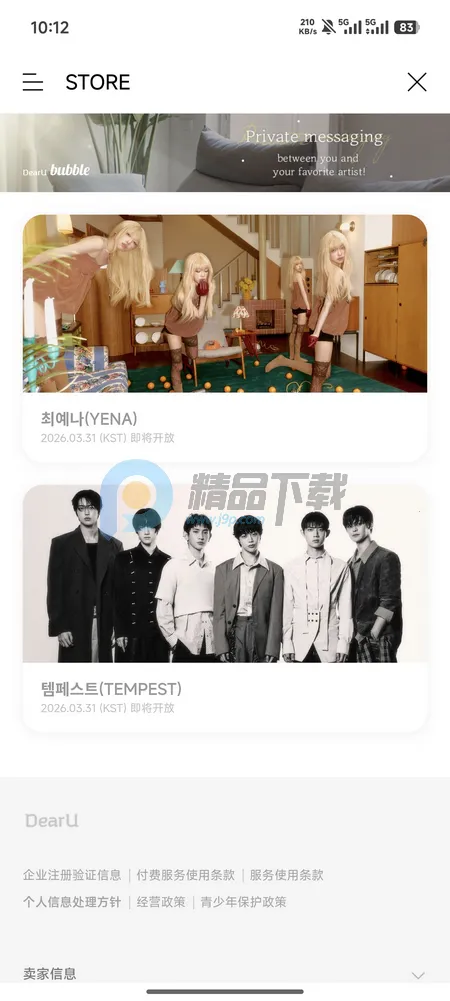Close the STORE page
This screenshot has height=1001, width=450.
pos(417,82)
